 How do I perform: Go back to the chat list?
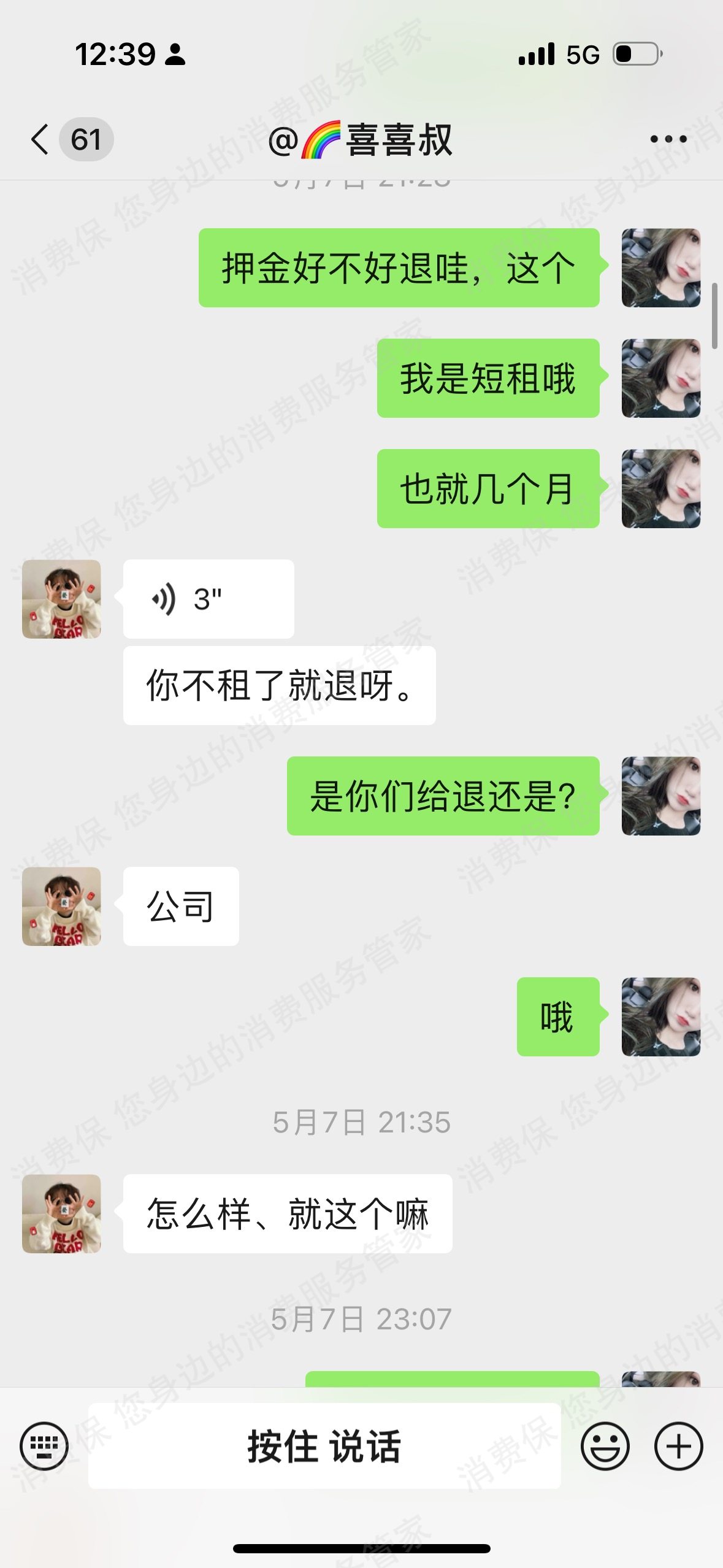coord(40,139)
